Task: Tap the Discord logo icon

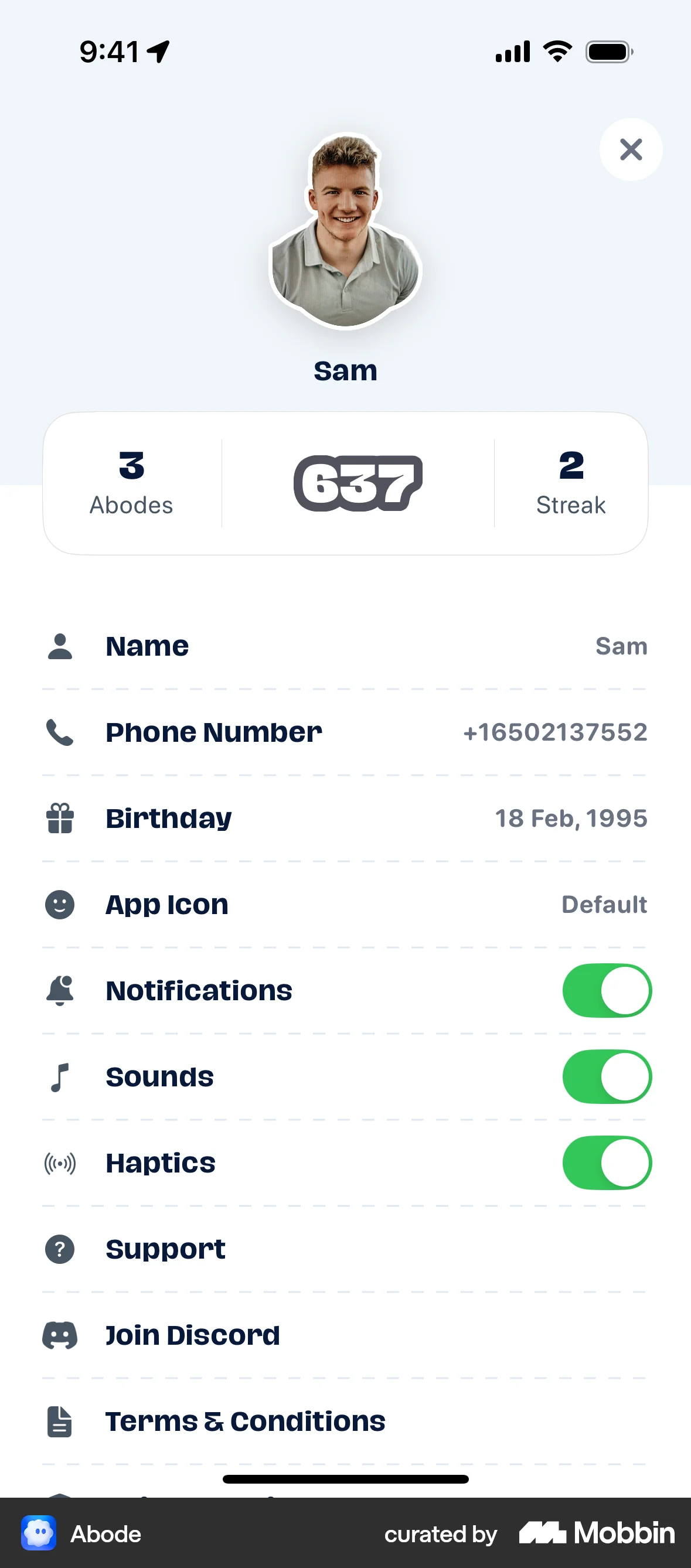Action: tap(60, 1335)
